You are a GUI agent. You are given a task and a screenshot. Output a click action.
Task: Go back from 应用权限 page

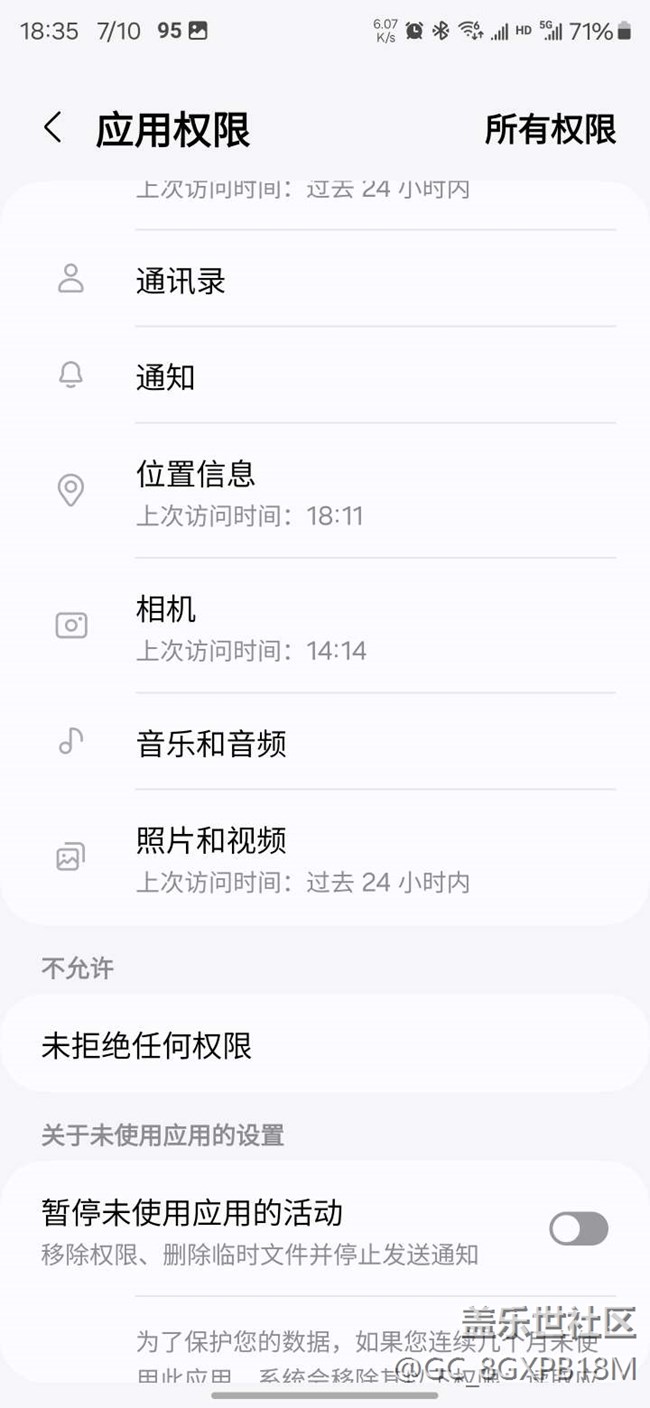tap(53, 128)
